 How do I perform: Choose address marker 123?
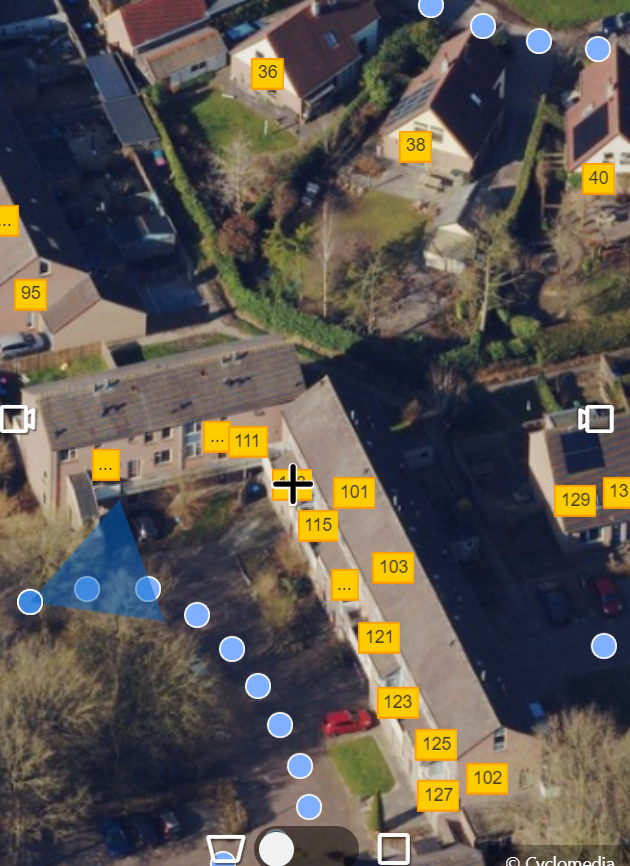coord(398,702)
